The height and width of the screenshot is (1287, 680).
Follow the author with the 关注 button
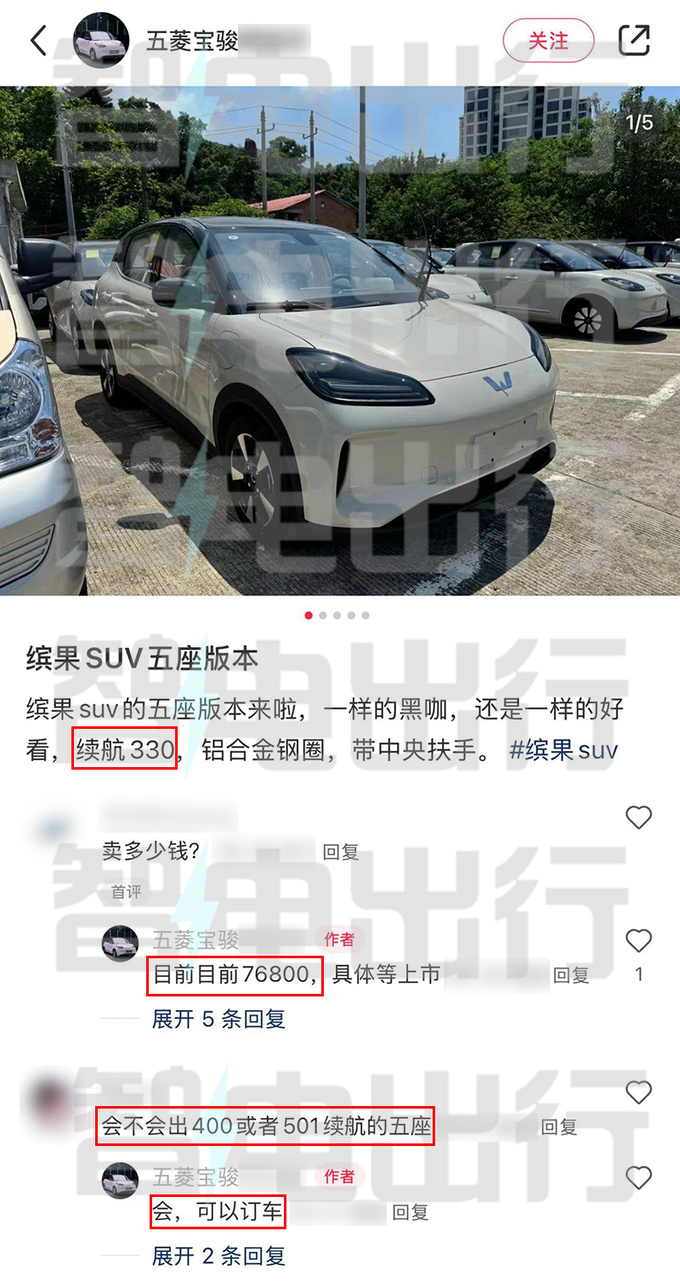point(548,41)
